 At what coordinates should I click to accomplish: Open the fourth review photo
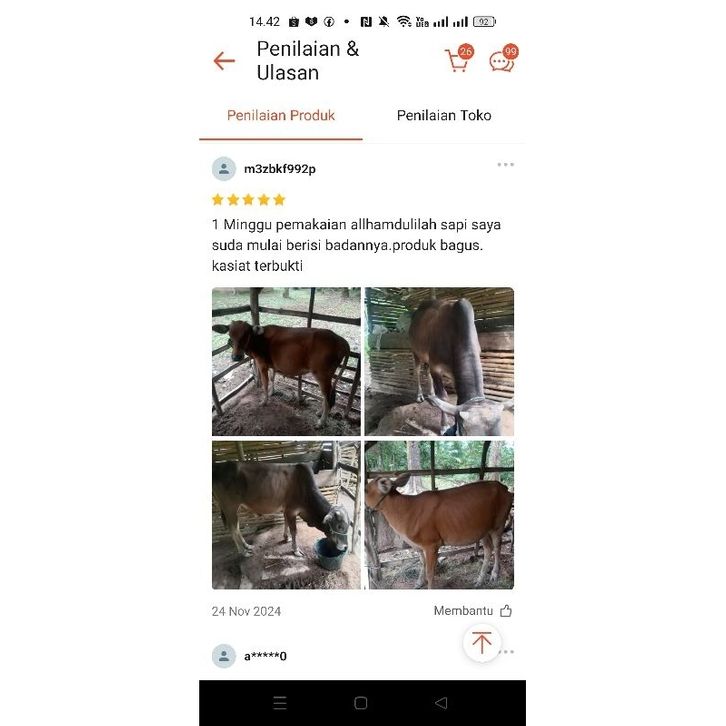click(x=439, y=515)
